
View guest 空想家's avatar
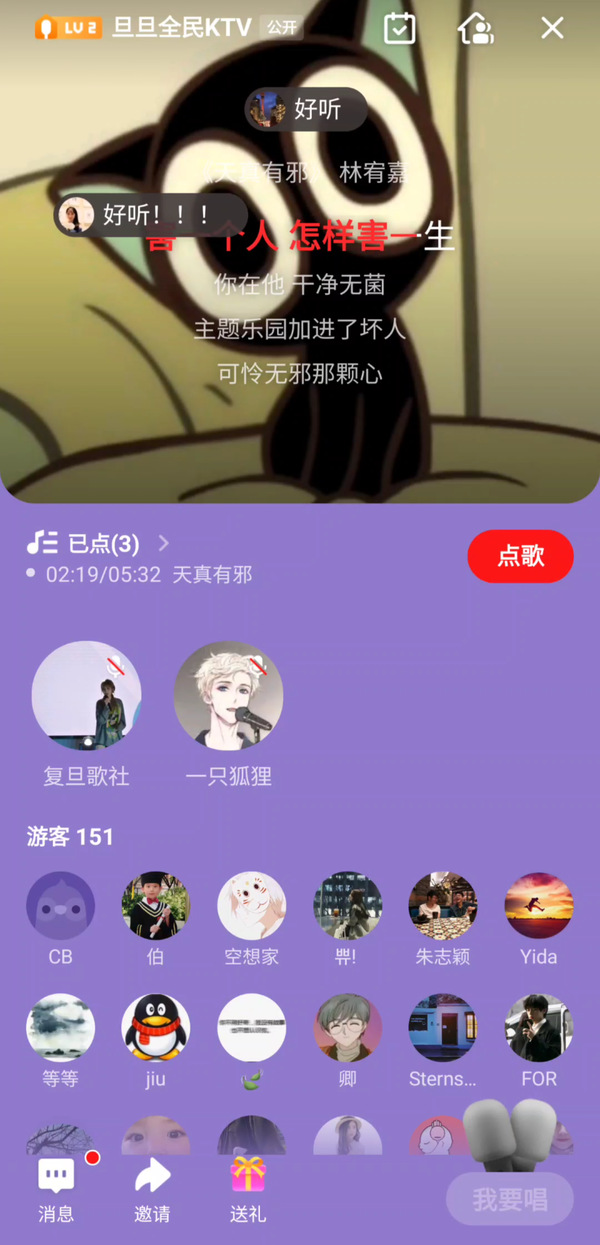(x=251, y=906)
